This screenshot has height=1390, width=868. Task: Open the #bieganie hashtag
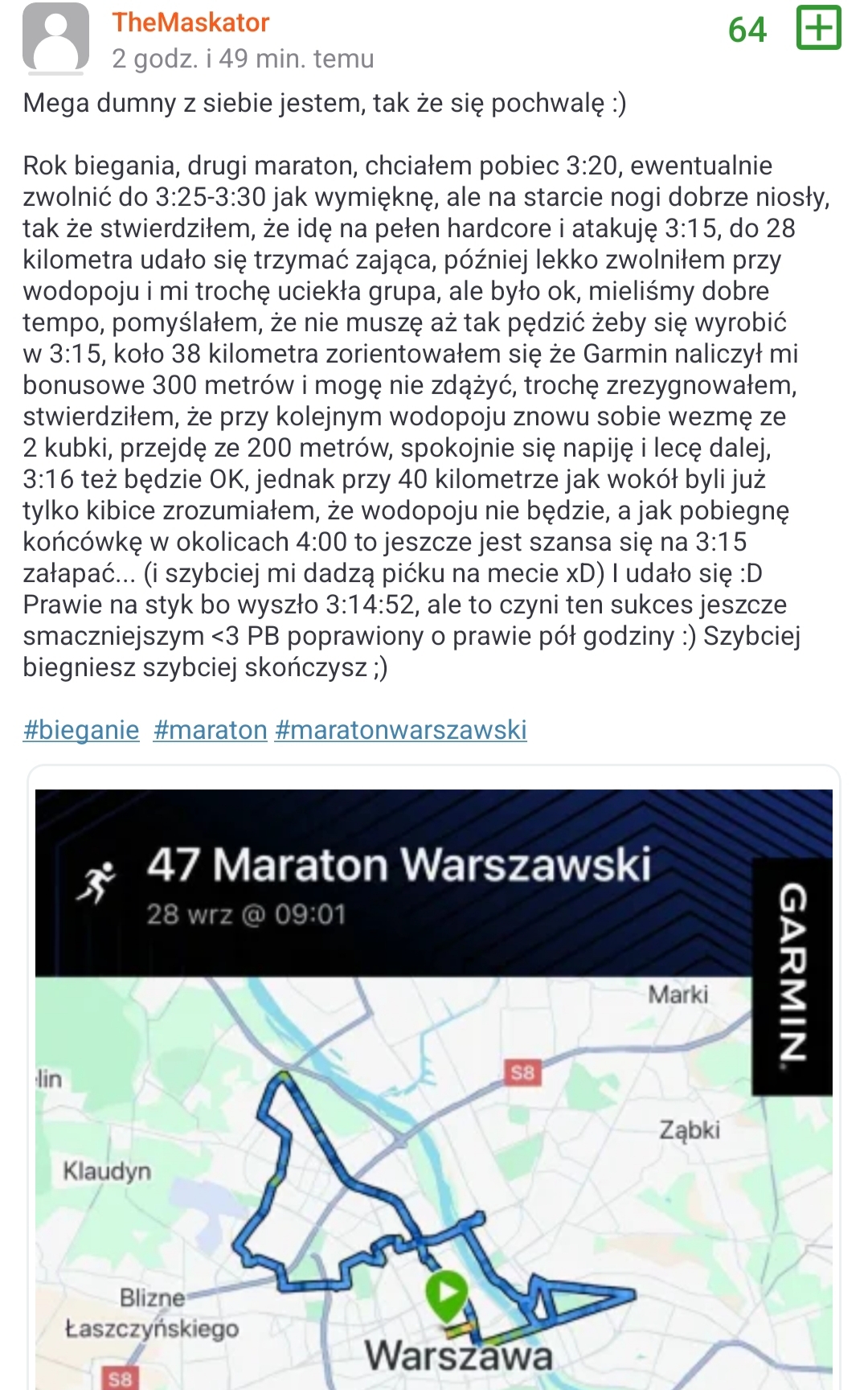coord(81,730)
